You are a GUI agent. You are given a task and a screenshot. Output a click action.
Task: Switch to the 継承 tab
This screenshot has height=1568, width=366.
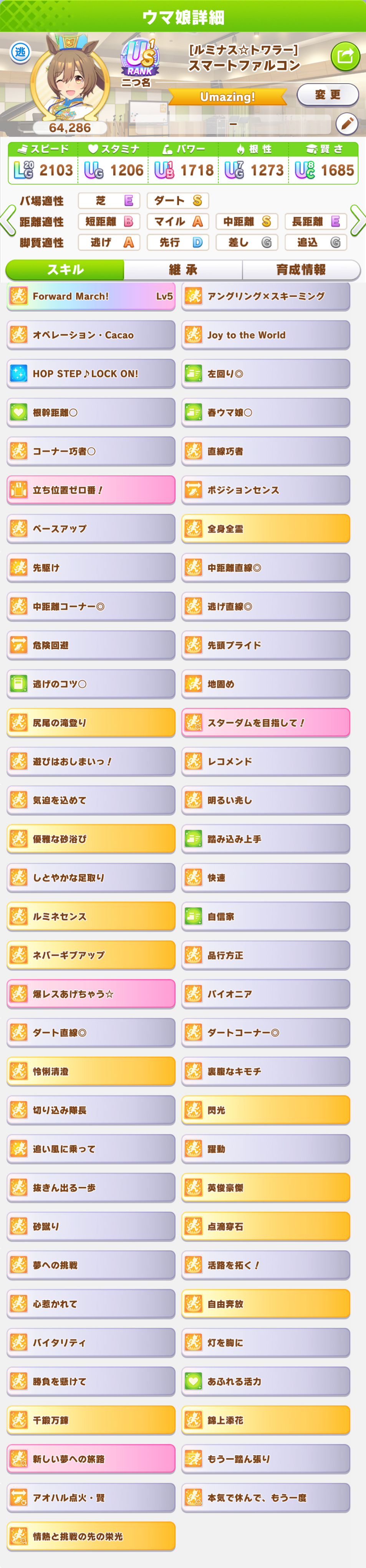pyautogui.click(x=183, y=270)
